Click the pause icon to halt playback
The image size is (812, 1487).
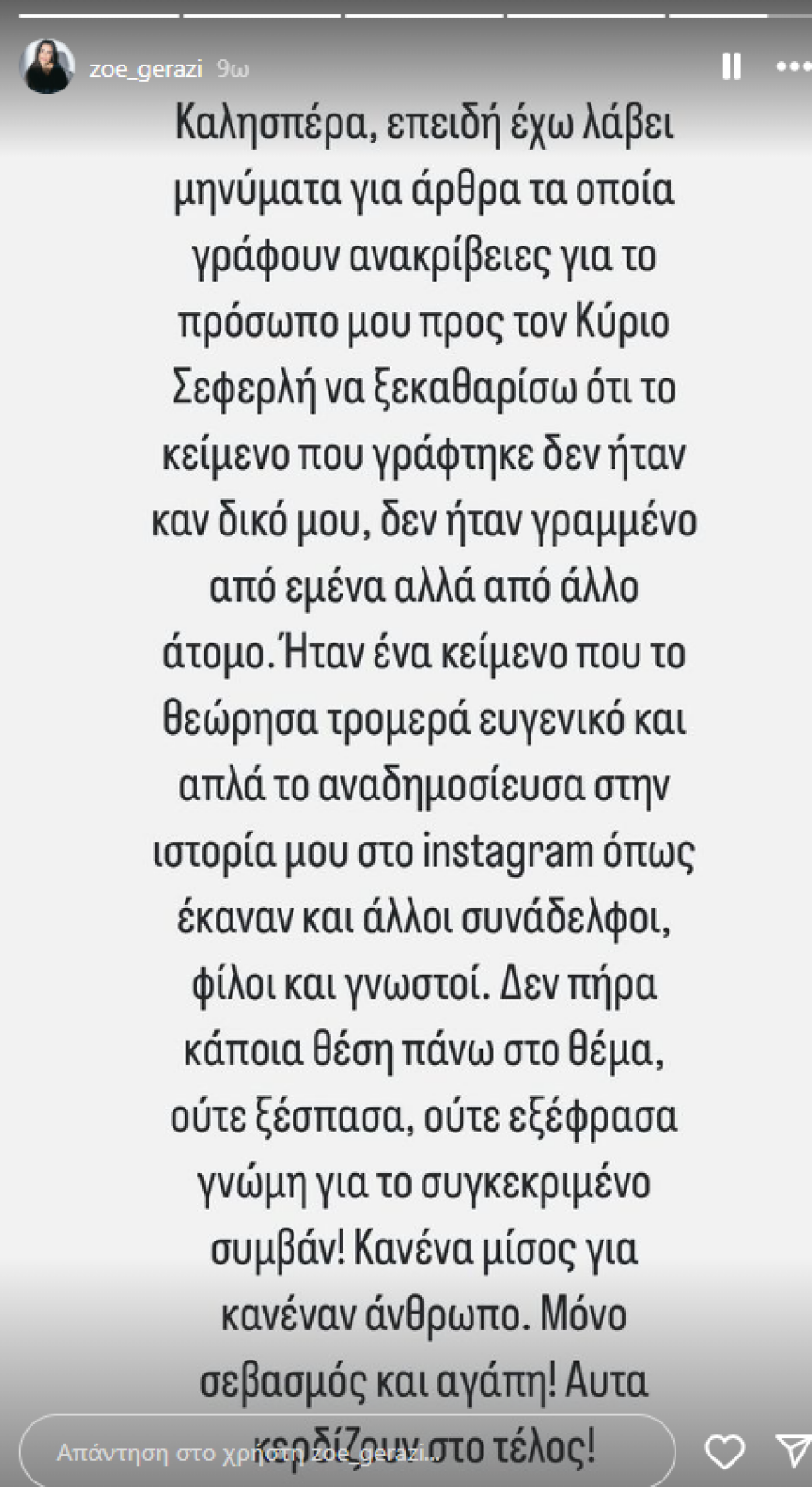tap(731, 66)
